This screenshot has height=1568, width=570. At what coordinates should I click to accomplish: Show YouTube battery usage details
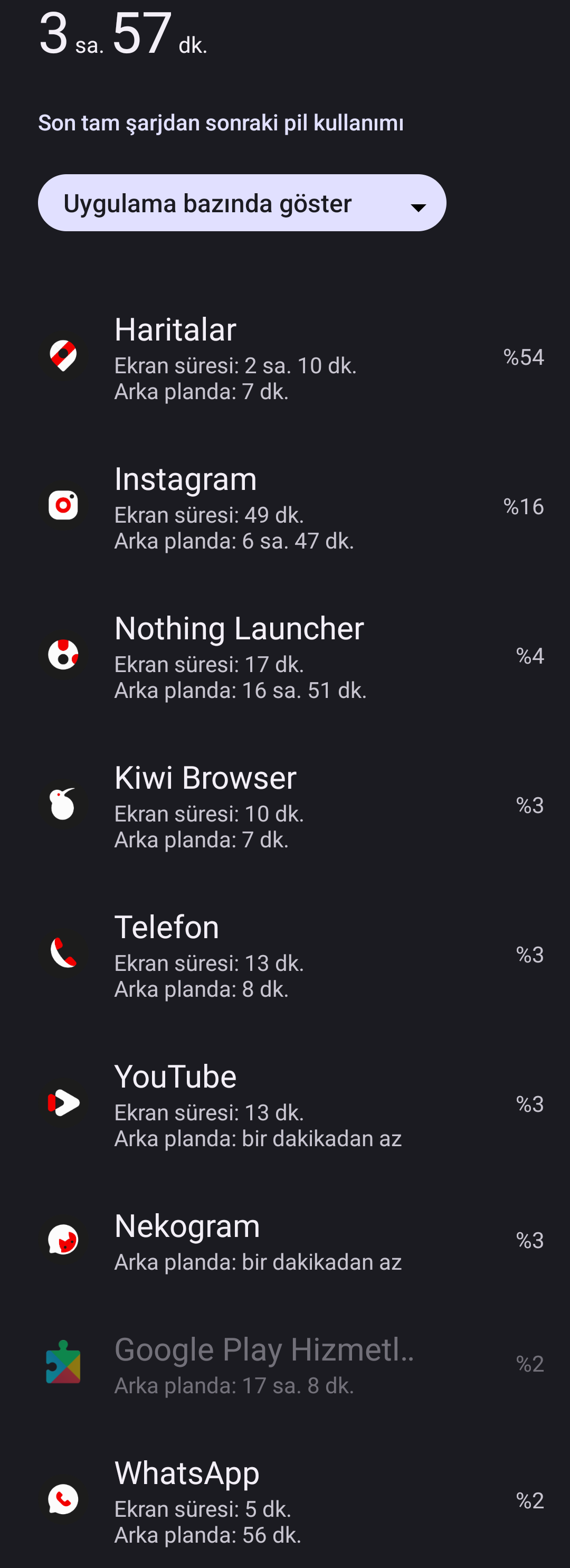pos(284,1104)
